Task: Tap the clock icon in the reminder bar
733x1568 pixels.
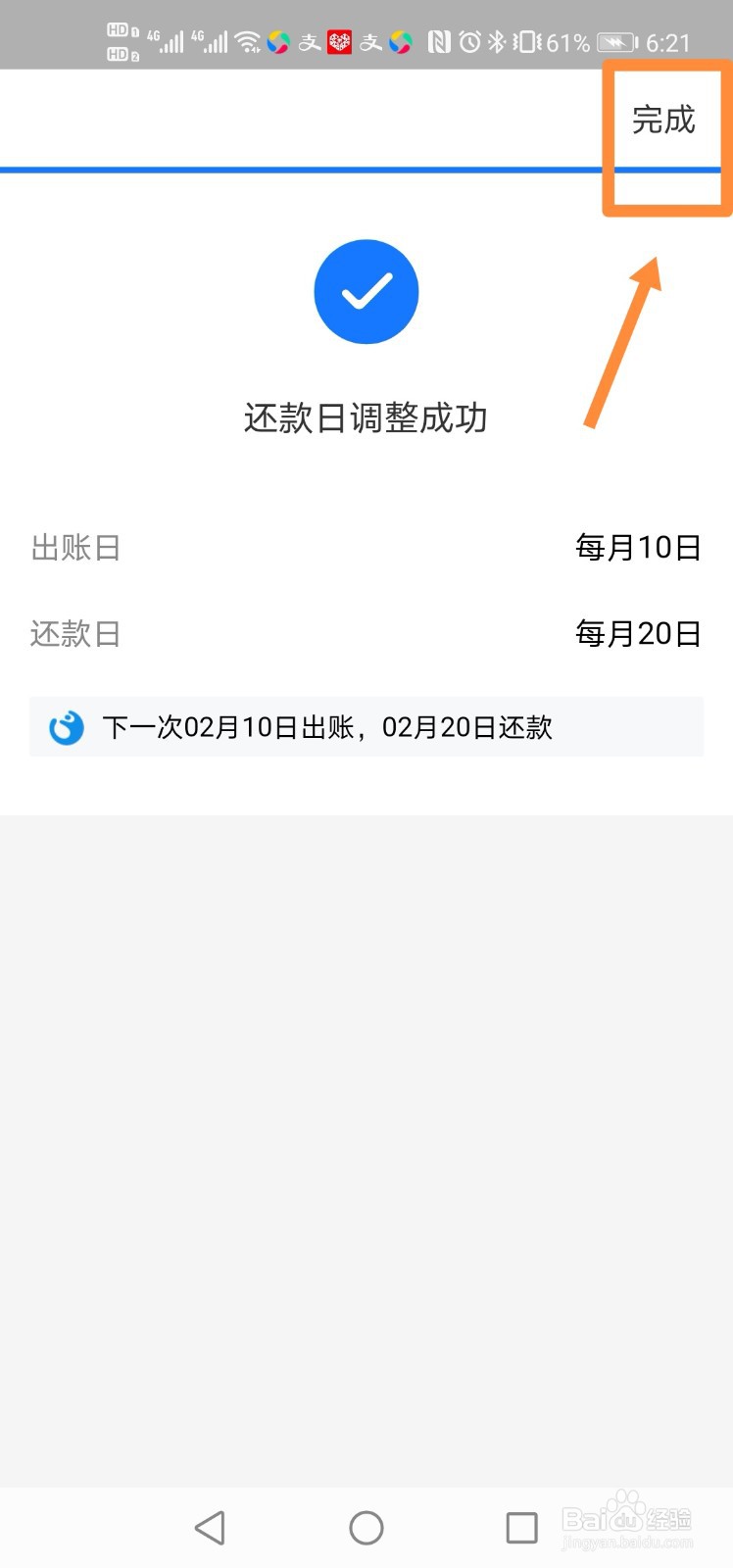Action: pos(65,726)
